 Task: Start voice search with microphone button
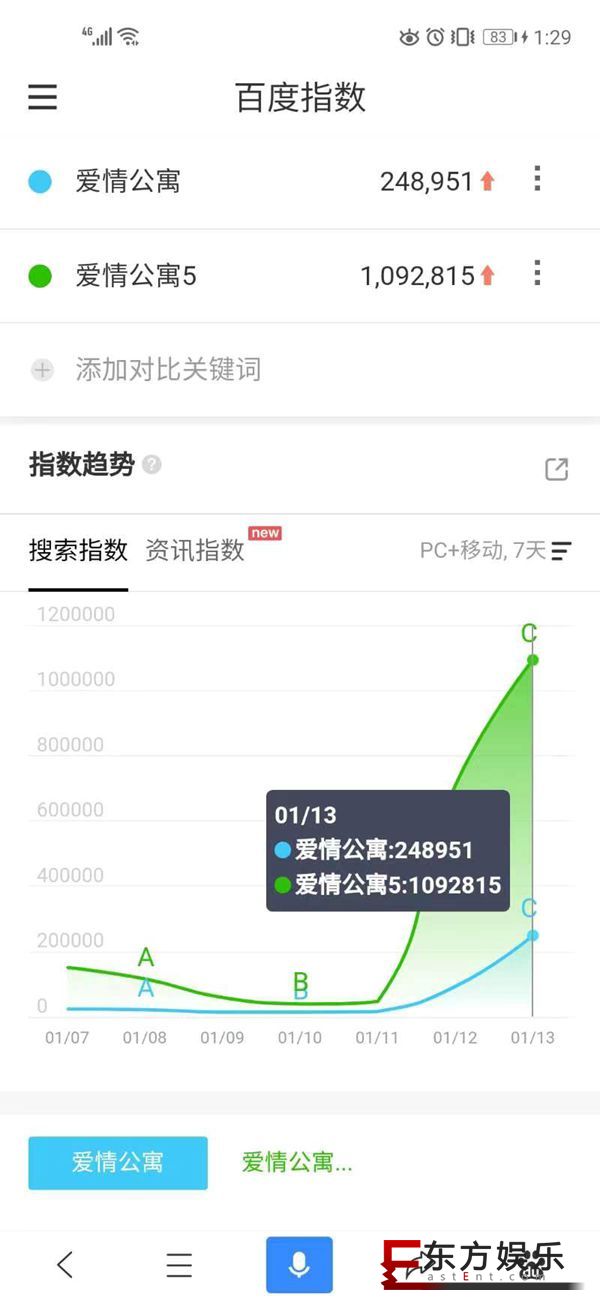pyautogui.click(x=299, y=1265)
